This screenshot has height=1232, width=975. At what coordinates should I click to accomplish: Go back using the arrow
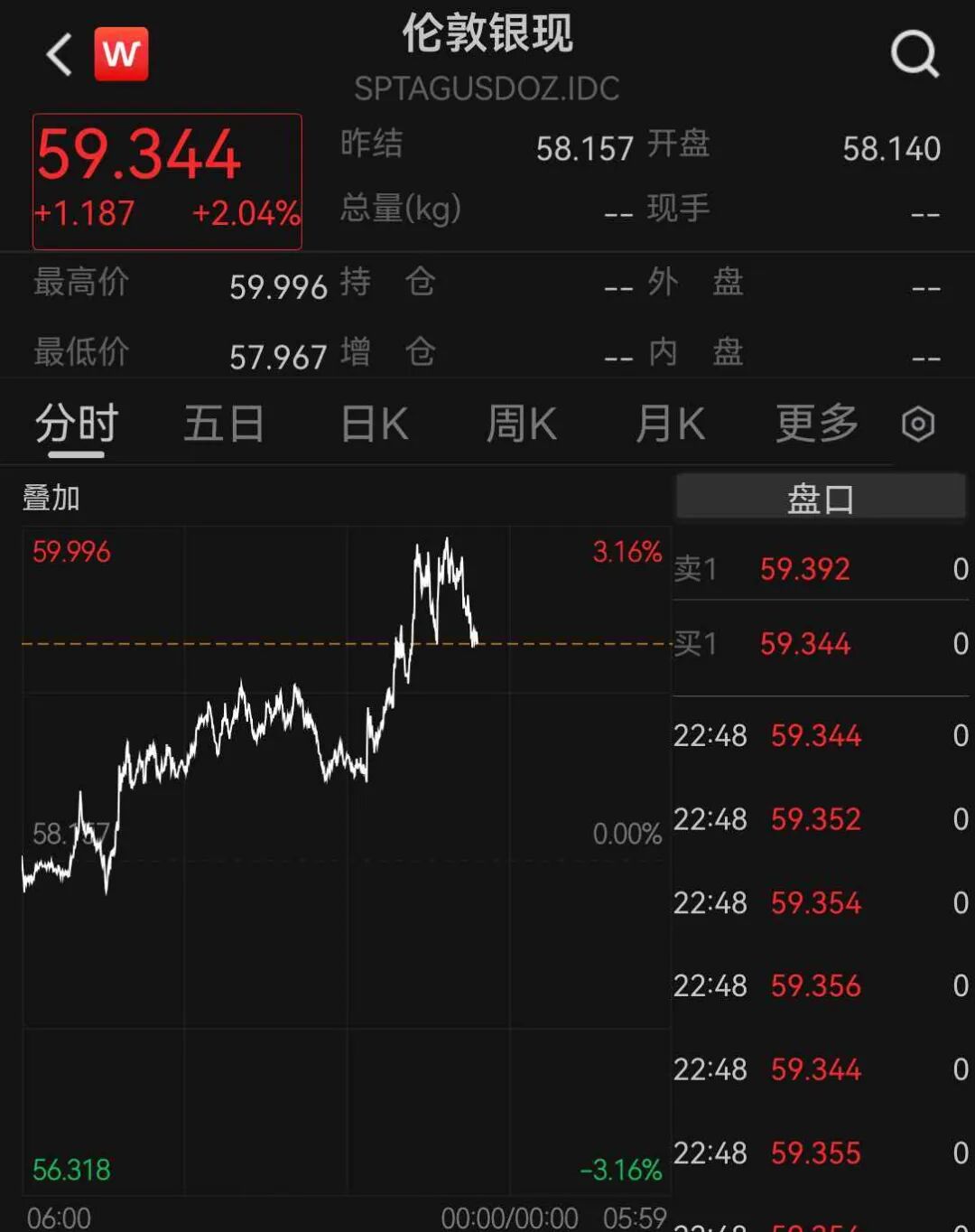click(60, 54)
